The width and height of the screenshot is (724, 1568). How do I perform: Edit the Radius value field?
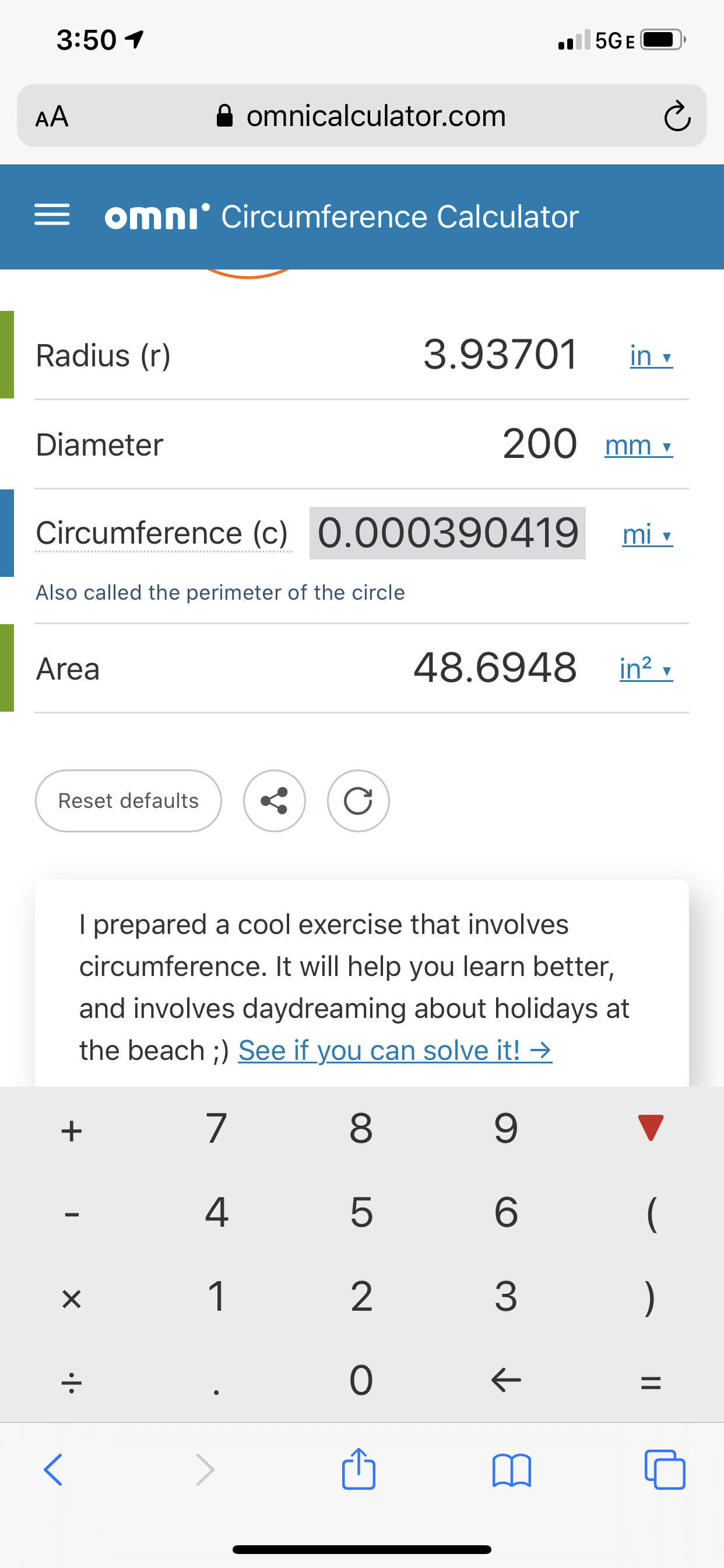click(500, 355)
